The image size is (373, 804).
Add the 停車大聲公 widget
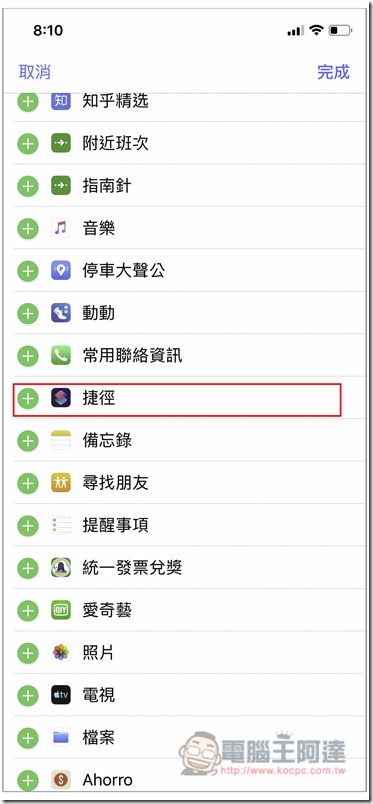coord(28,271)
